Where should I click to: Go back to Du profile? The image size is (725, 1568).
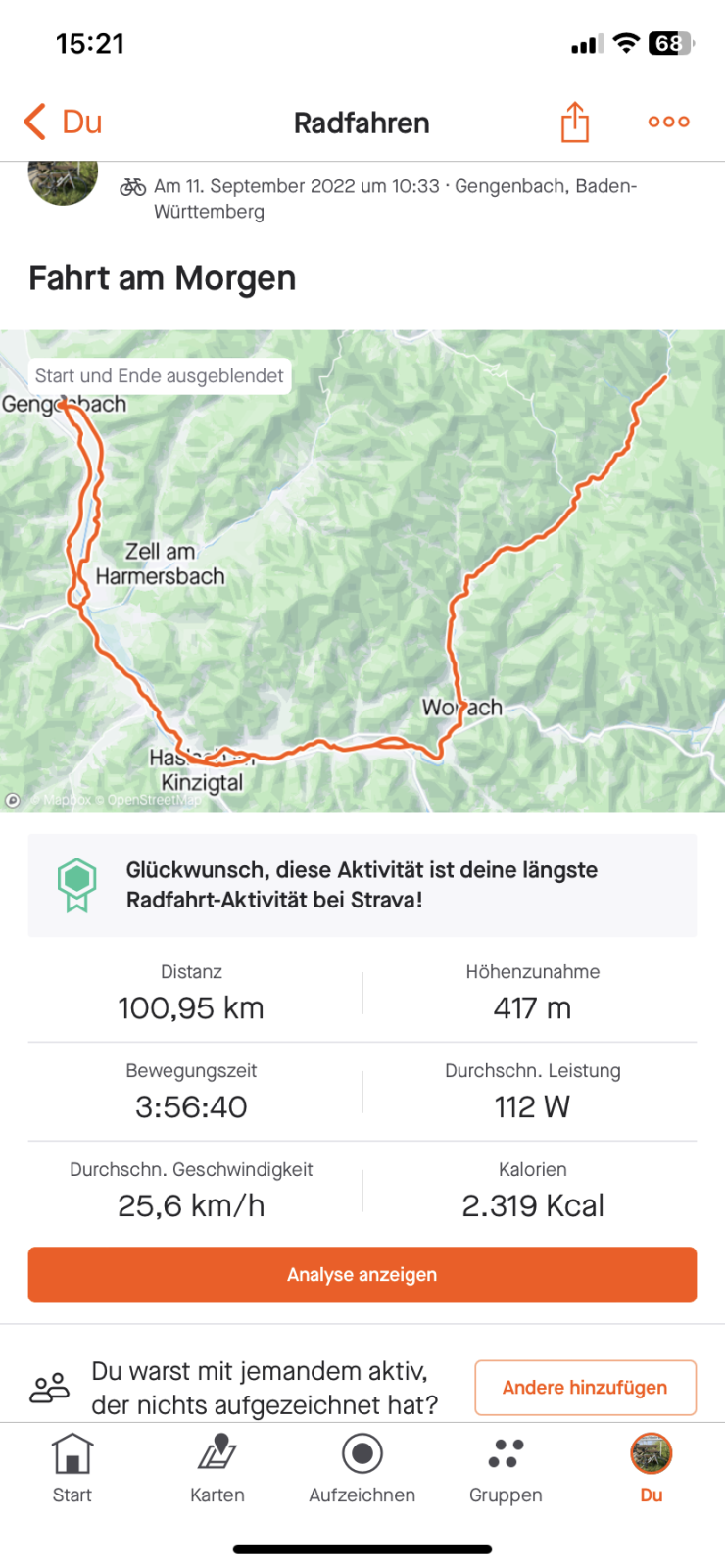(x=64, y=122)
